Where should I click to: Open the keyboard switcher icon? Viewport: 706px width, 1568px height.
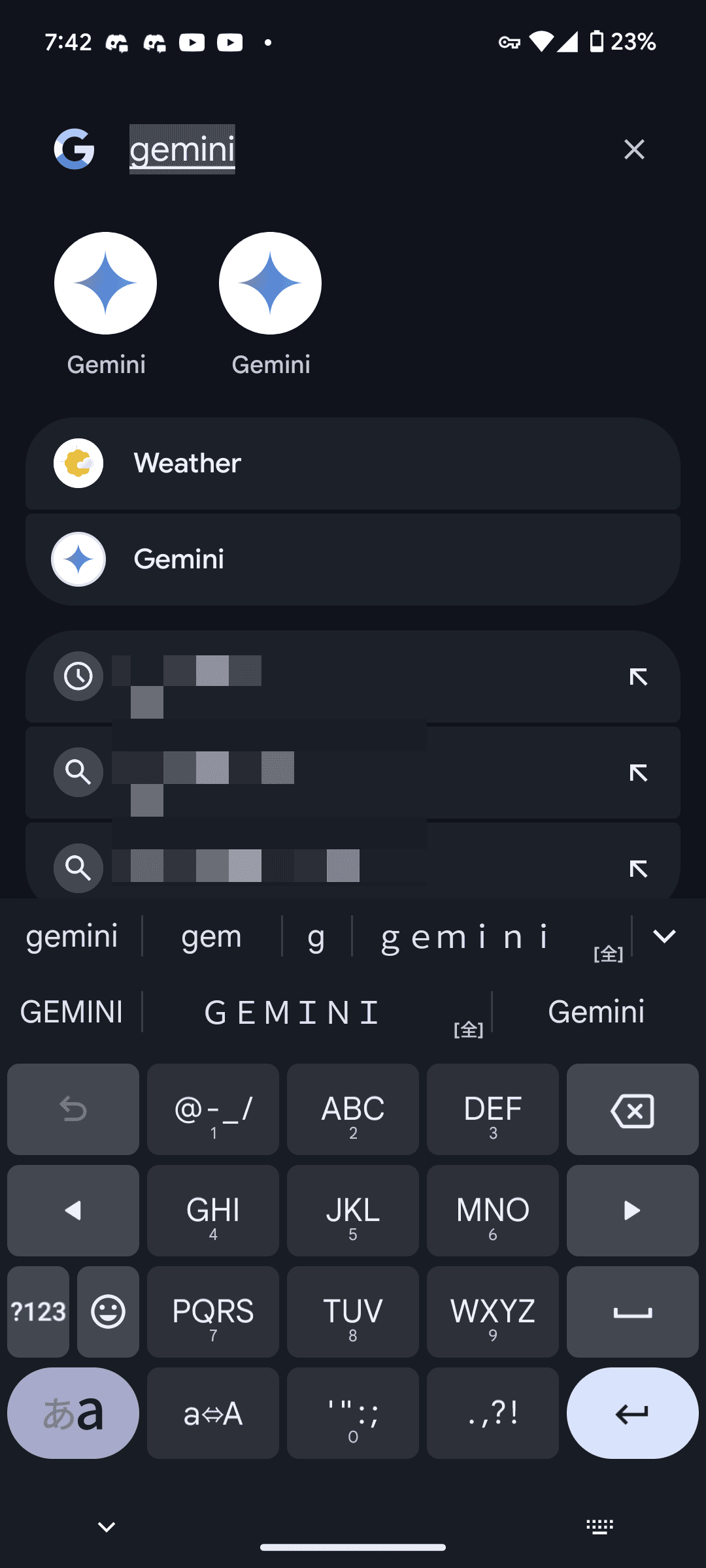pos(599,1527)
